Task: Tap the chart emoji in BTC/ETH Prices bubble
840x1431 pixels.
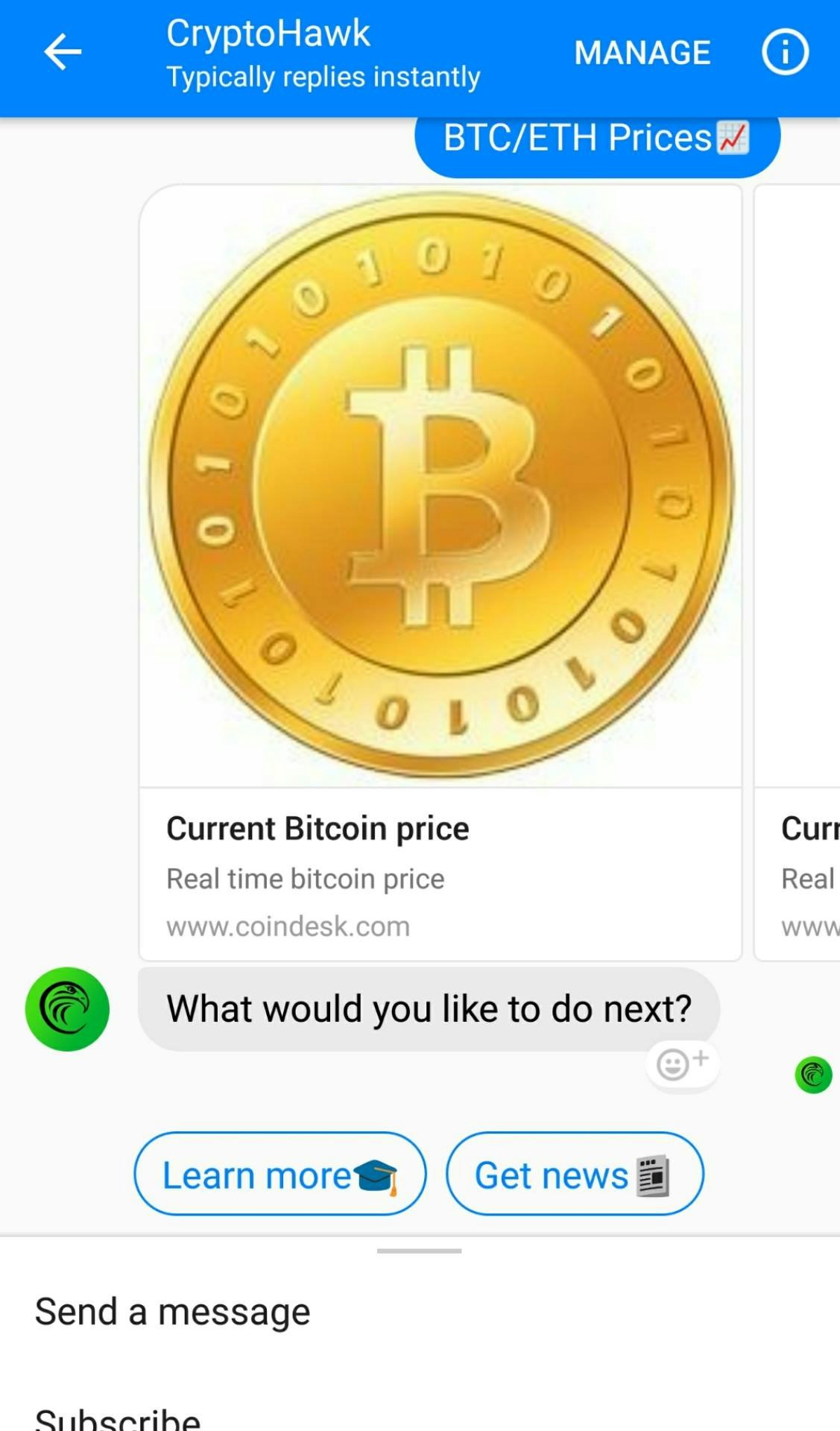Action: (733, 137)
